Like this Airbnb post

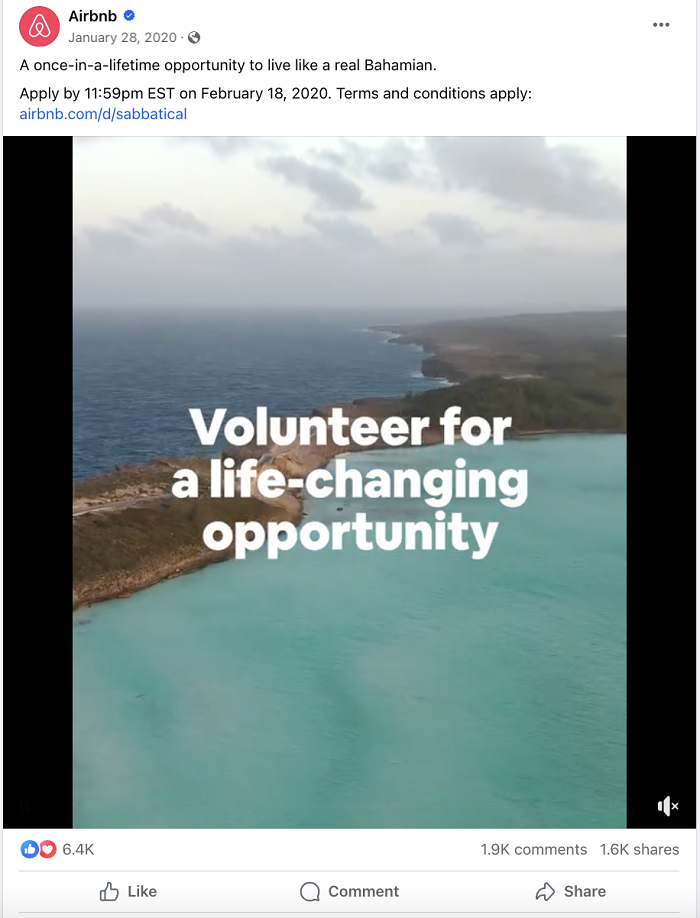click(128, 891)
